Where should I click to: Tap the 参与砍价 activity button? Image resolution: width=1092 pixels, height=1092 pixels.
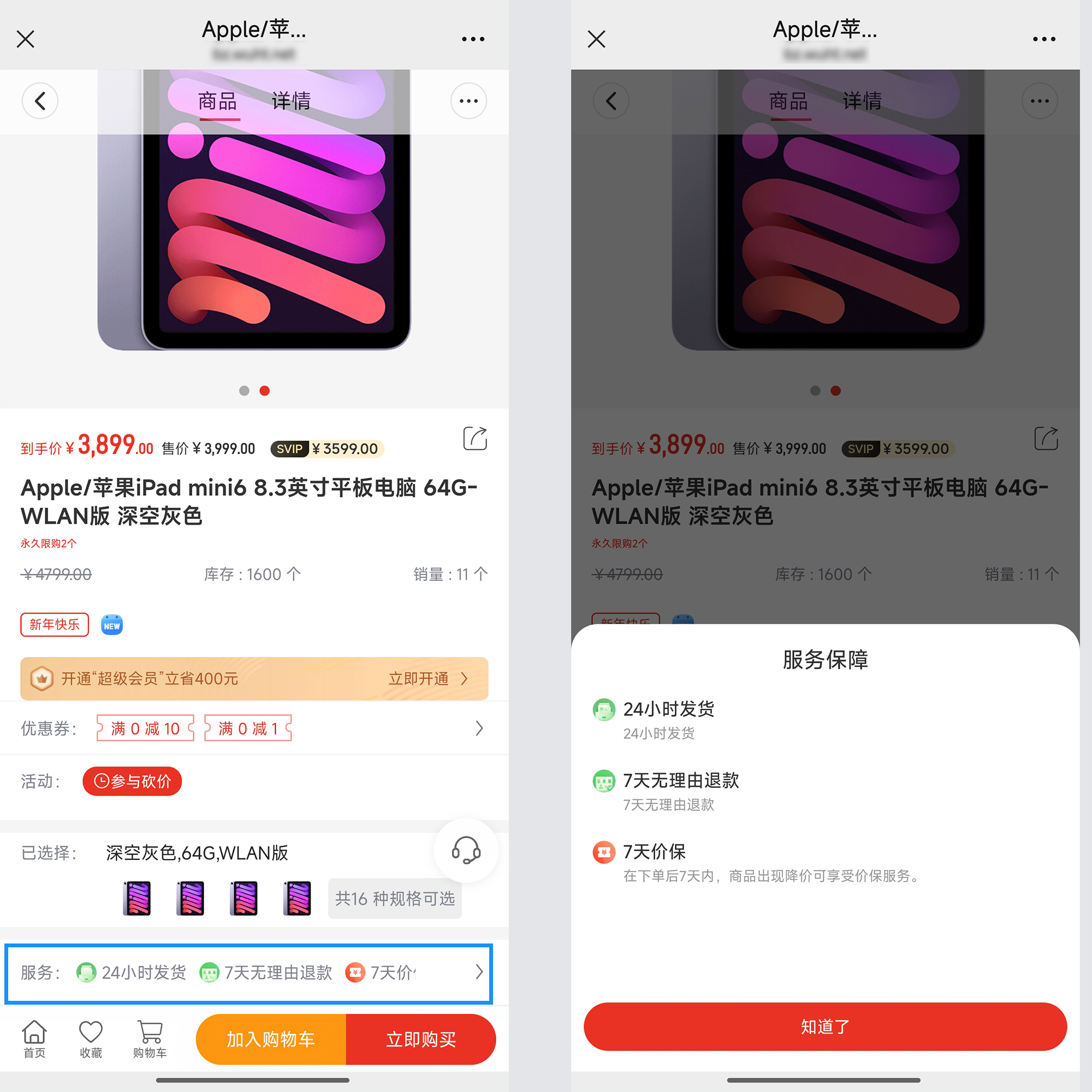(x=132, y=781)
